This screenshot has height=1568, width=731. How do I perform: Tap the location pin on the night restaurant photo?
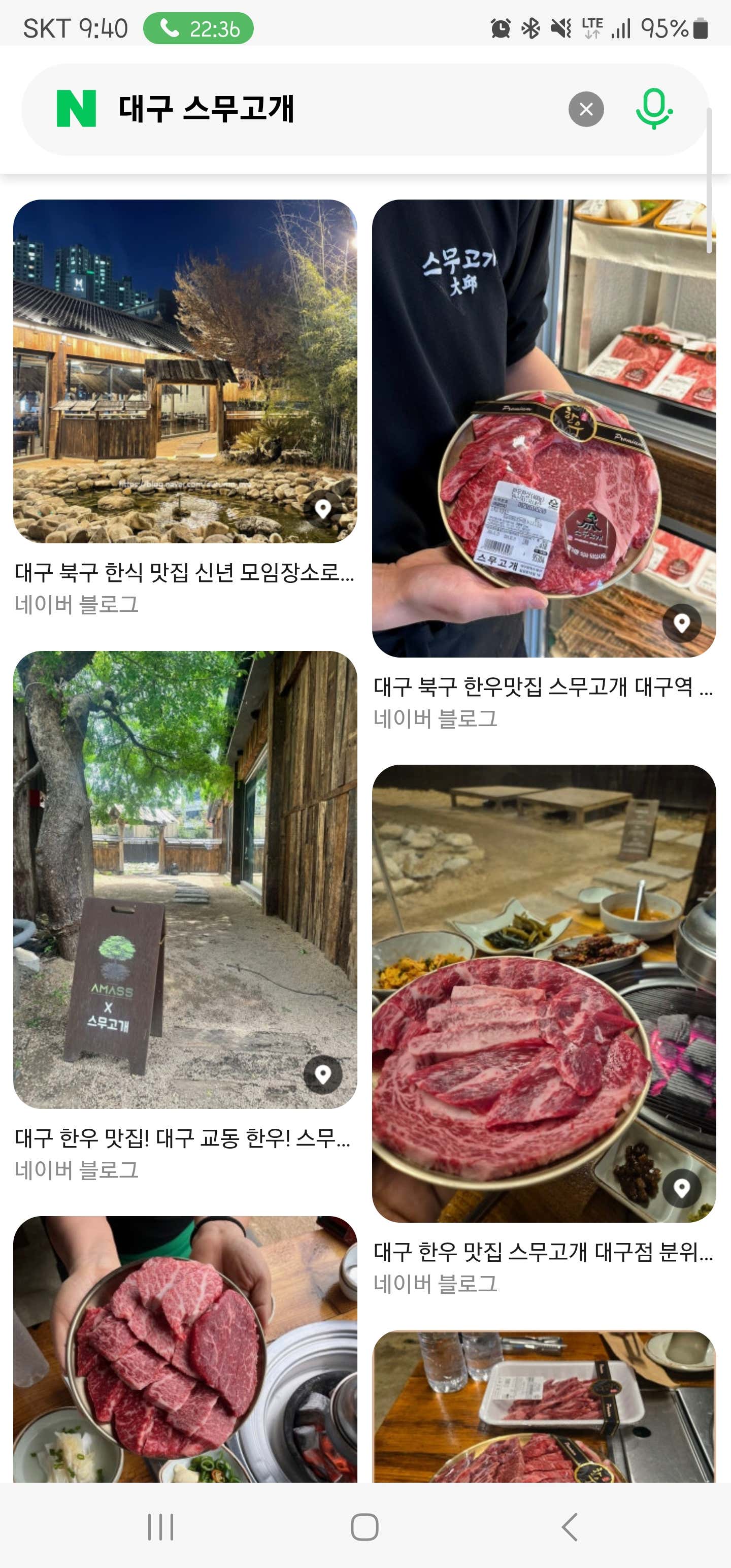(x=322, y=508)
